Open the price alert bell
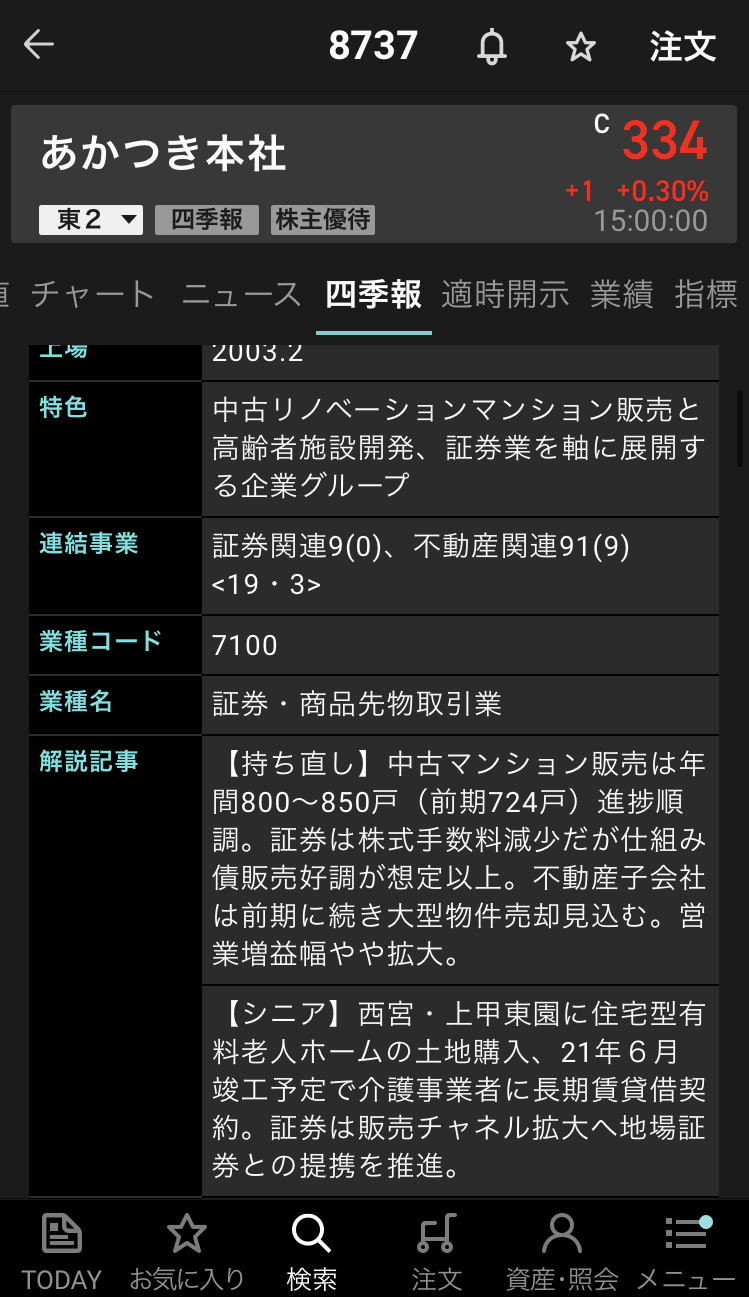This screenshot has height=1297, width=749. (x=491, y=46)
